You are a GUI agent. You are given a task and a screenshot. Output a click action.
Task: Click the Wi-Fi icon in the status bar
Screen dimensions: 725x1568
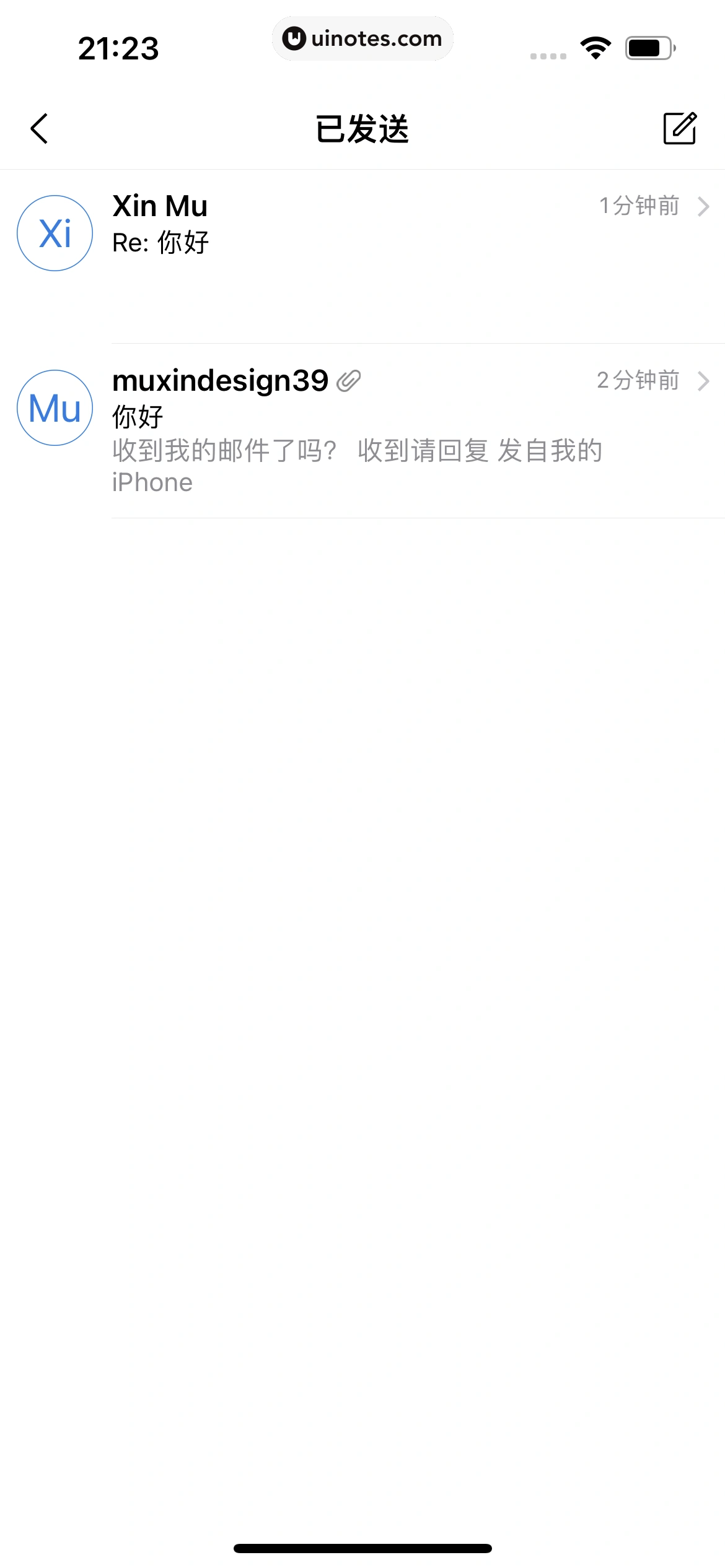pyautogui.click(x=594, y=46)
